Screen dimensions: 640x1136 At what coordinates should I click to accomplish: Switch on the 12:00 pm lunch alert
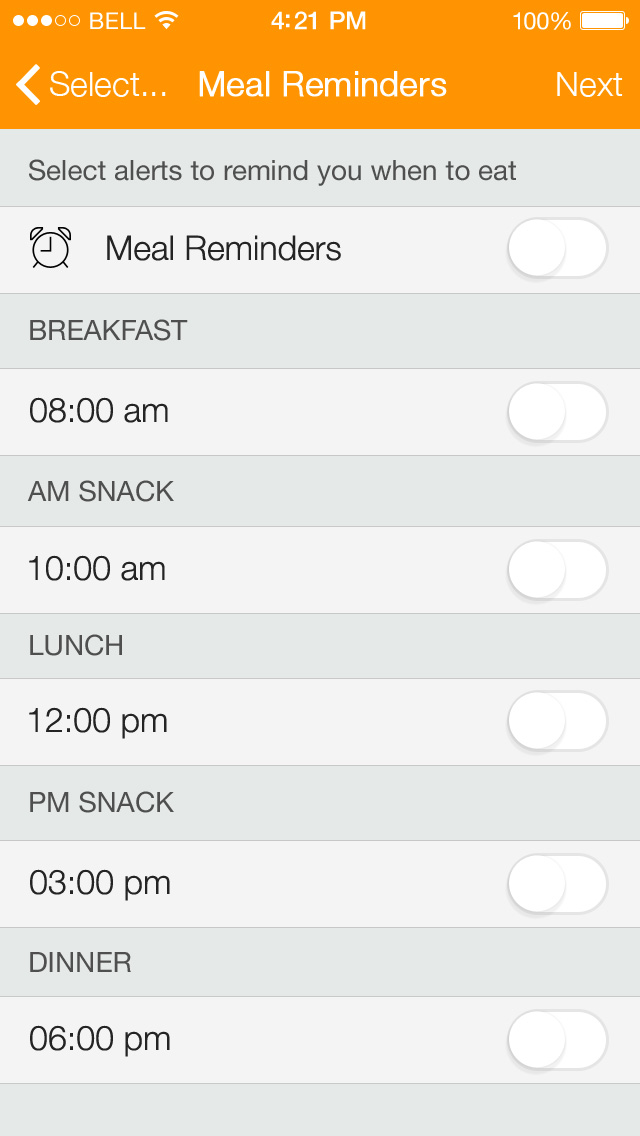pos(557,721)
